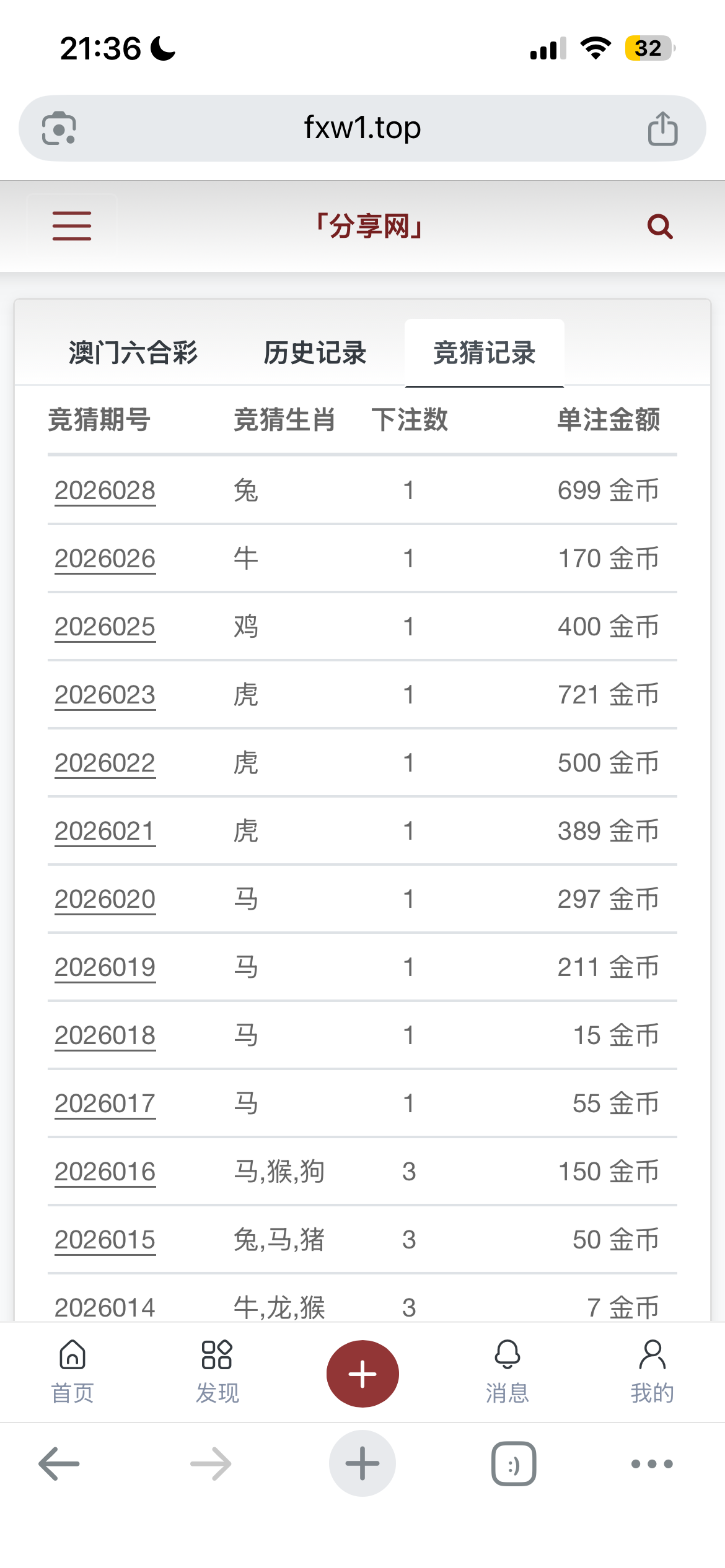View details for period 2026021
Viewport: 725px width, 1568px height.
105,831
